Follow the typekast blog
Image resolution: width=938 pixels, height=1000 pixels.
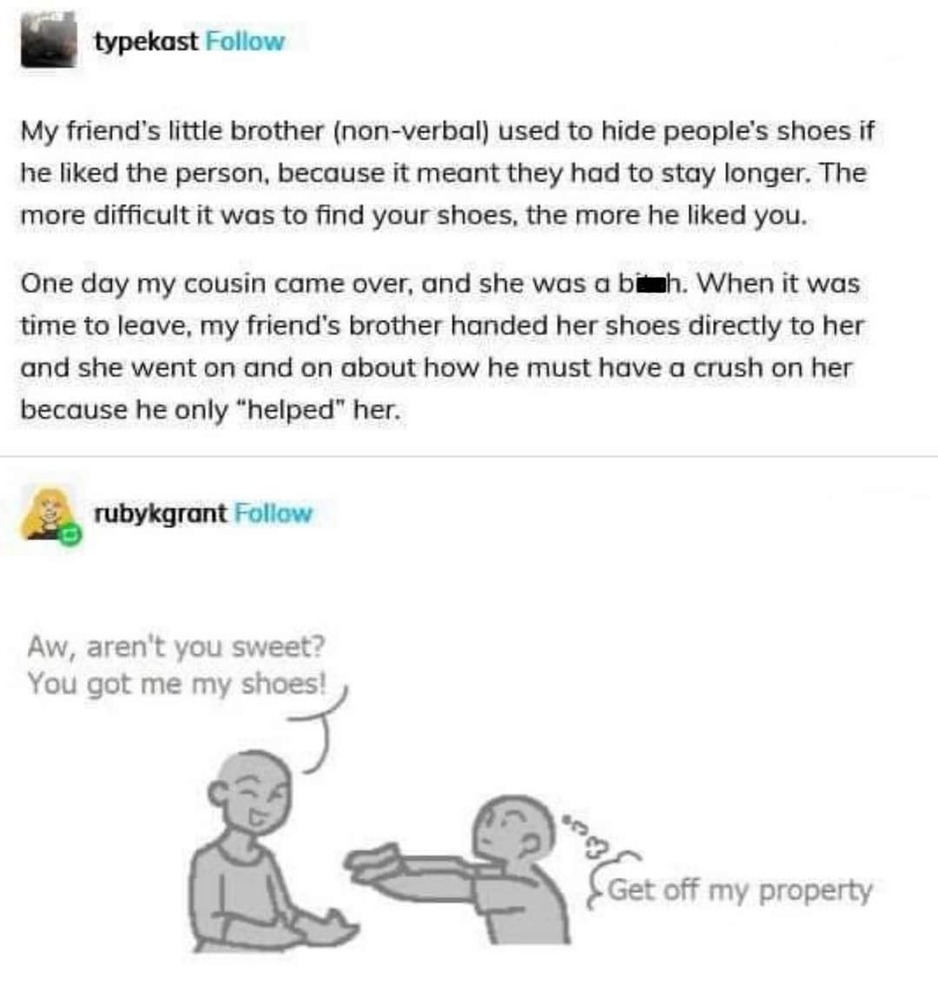245,42
